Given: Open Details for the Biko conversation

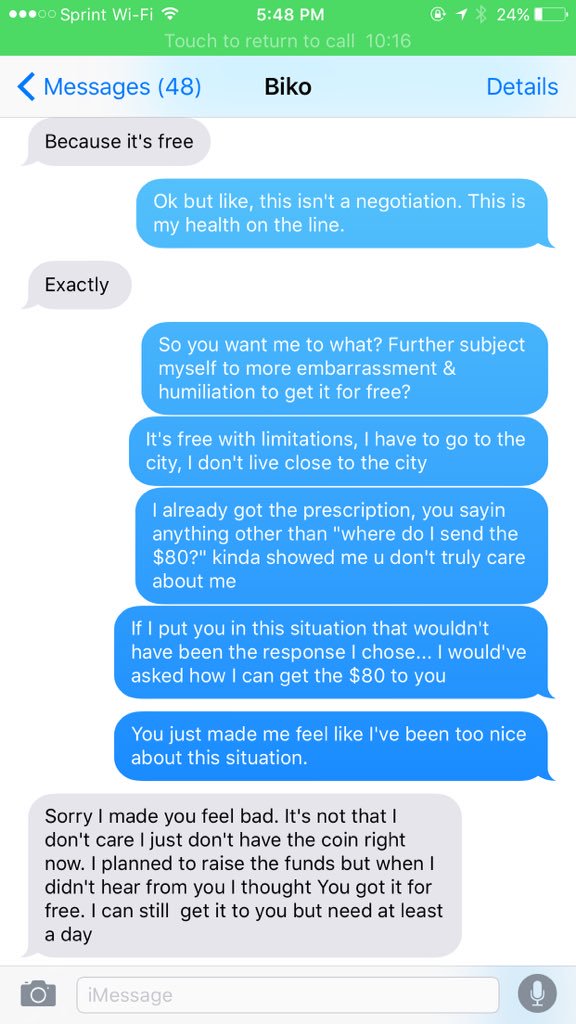Looking at the screenshot, I should [522, 87].
